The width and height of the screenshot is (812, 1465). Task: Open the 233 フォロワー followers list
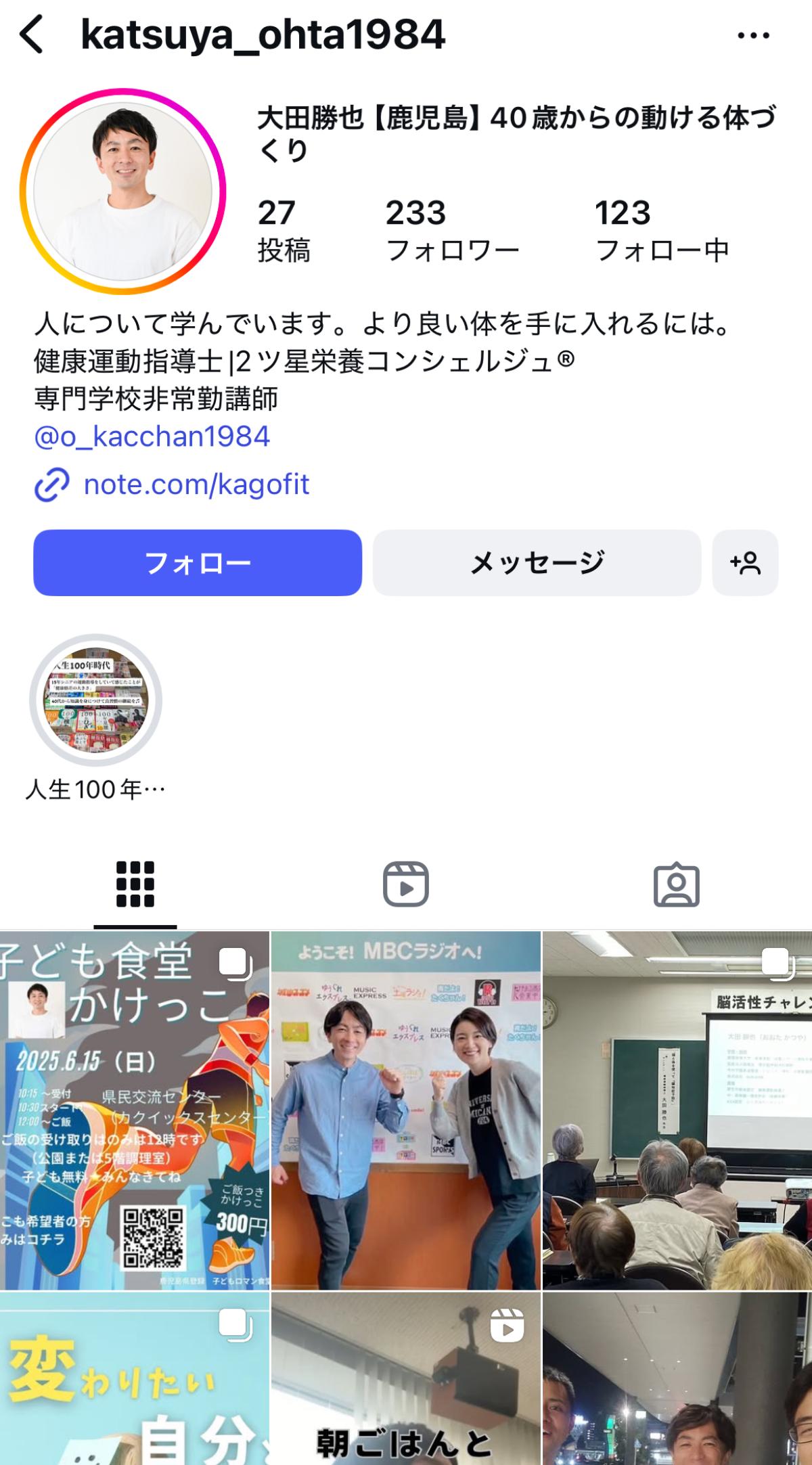coord(452,230)
